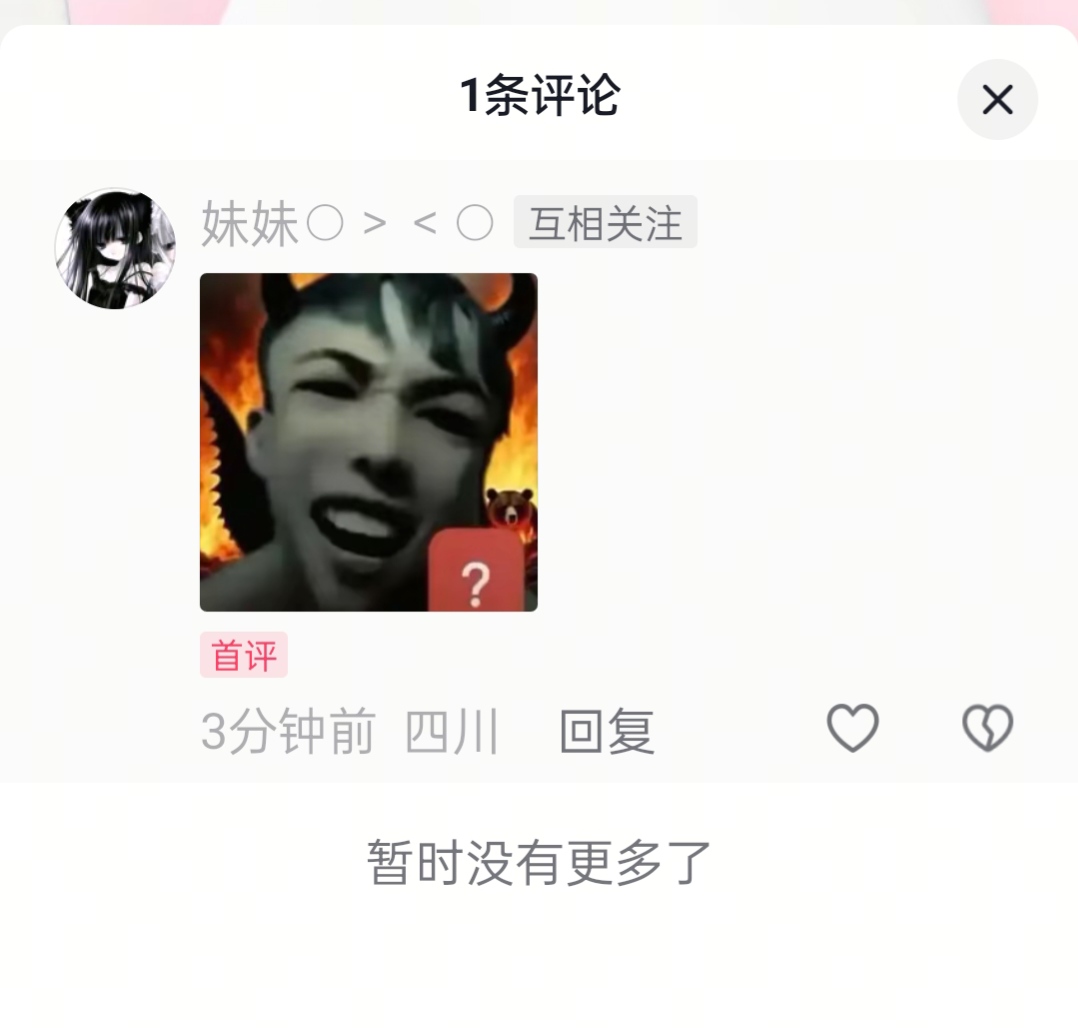Like the comment with the heart icon
The height and width of the screenshot is (1028, 1078).
point(852,728)
